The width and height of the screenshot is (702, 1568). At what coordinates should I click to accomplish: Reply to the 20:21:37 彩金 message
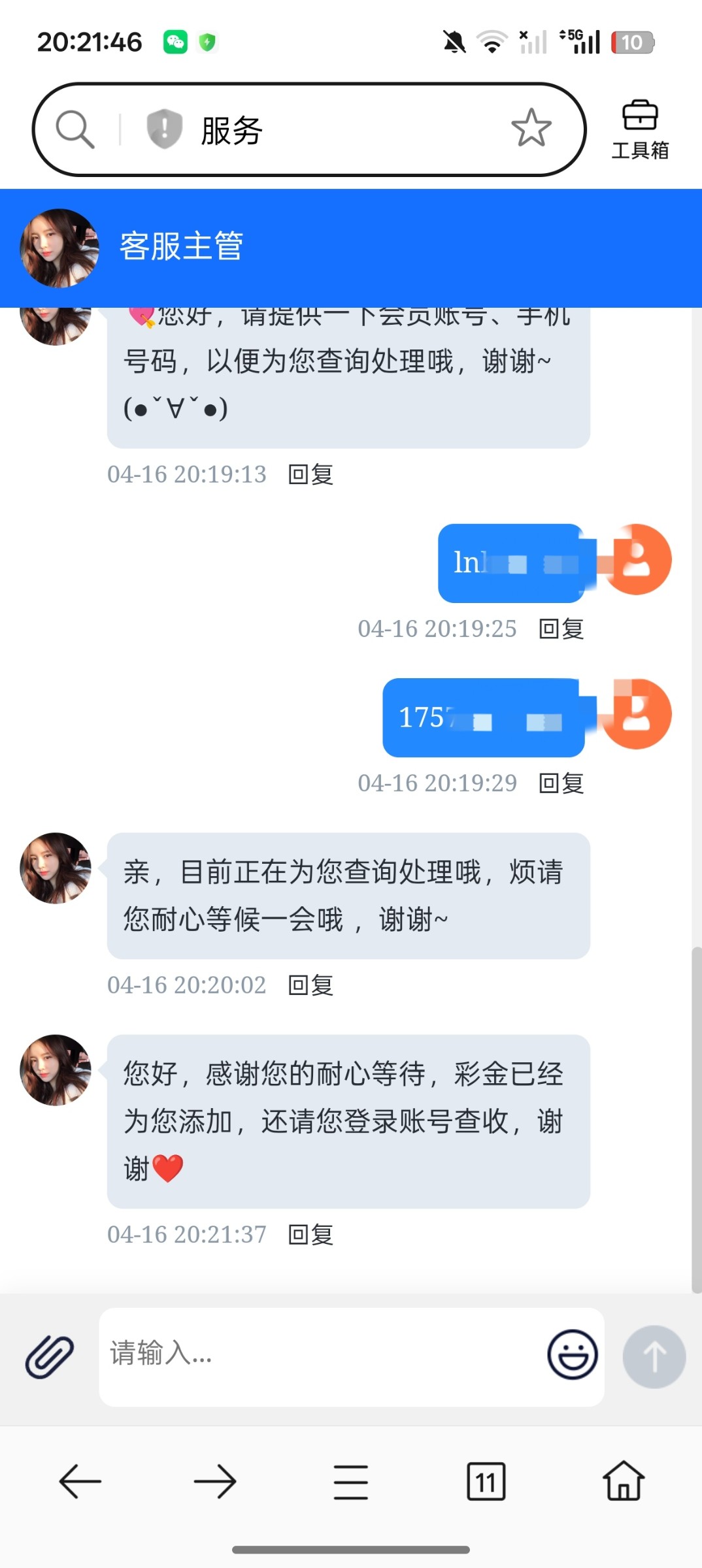[311, 1235]
